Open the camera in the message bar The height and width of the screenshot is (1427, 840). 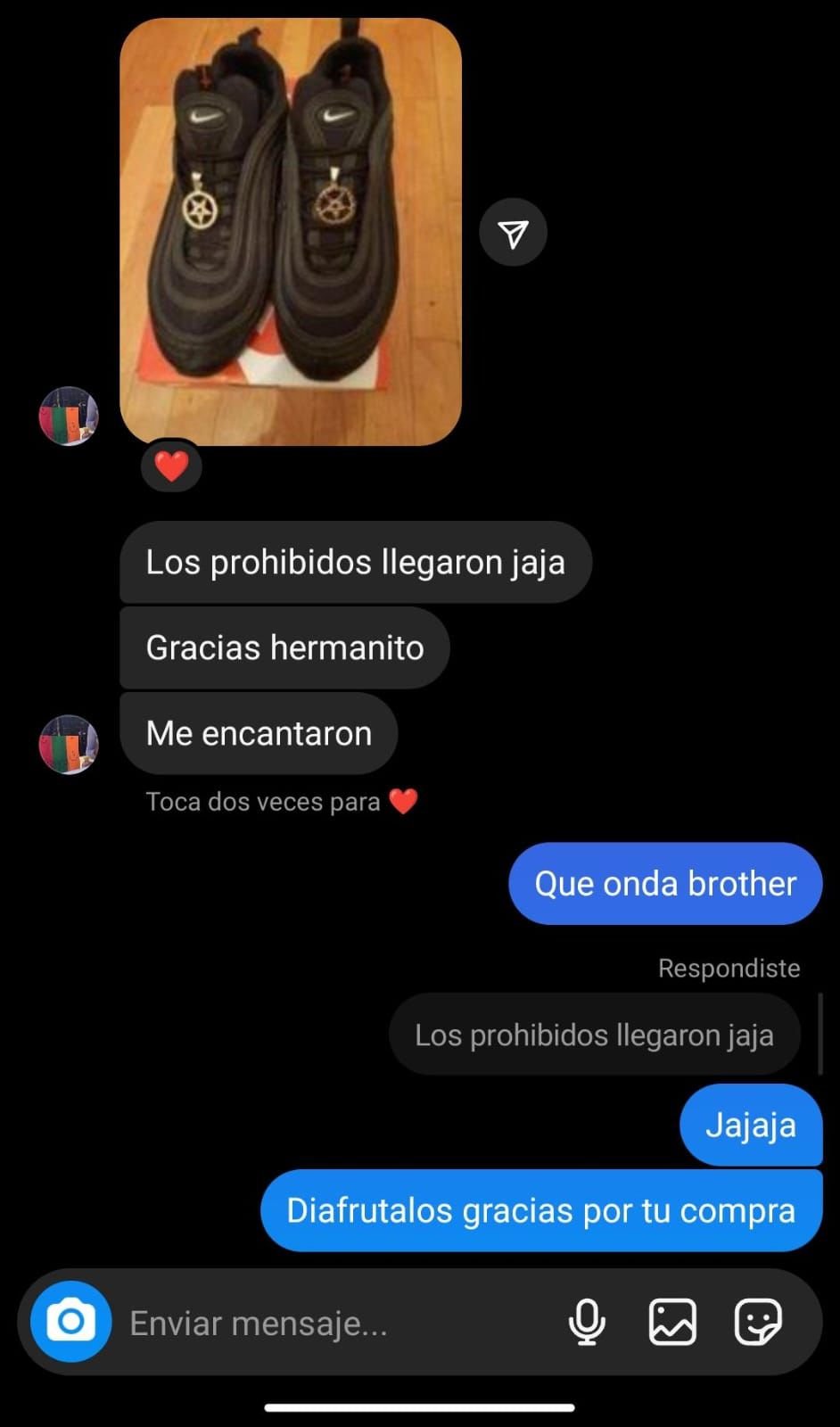[x=70, y=1321]
